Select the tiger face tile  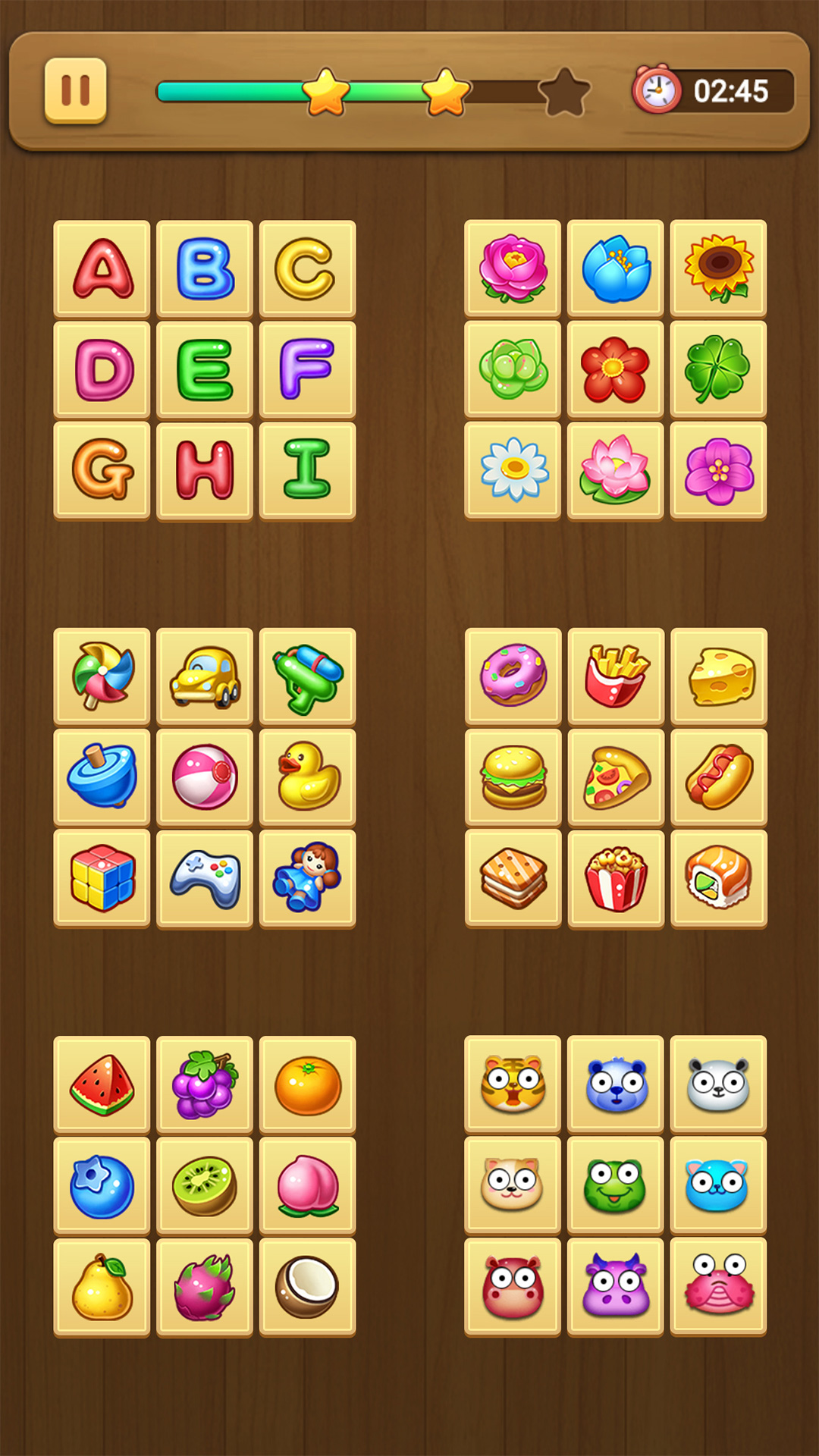tap(513, 1081)
